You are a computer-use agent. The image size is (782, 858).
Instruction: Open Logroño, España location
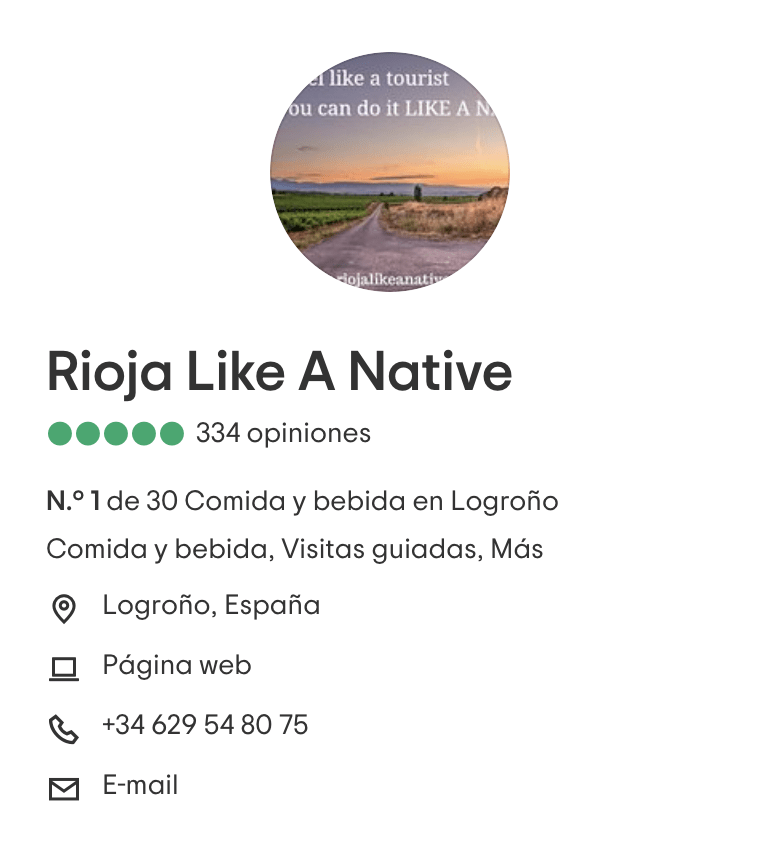point(211,605)
